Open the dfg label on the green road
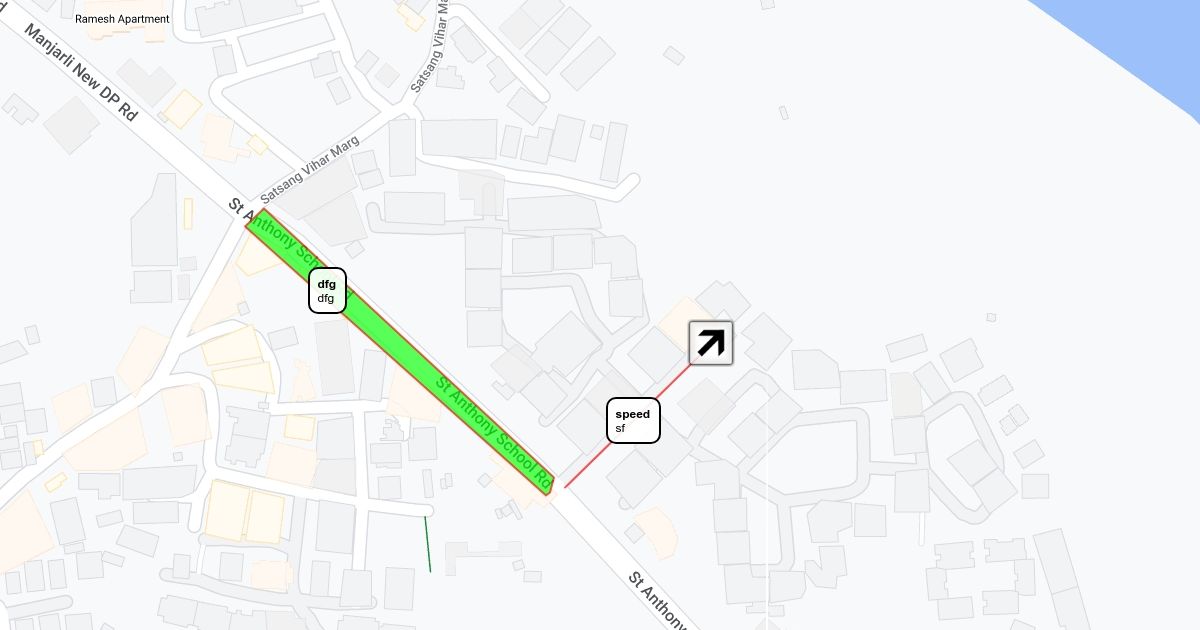The height and width of the screenshot is (630, 1200). coord(327,291)
